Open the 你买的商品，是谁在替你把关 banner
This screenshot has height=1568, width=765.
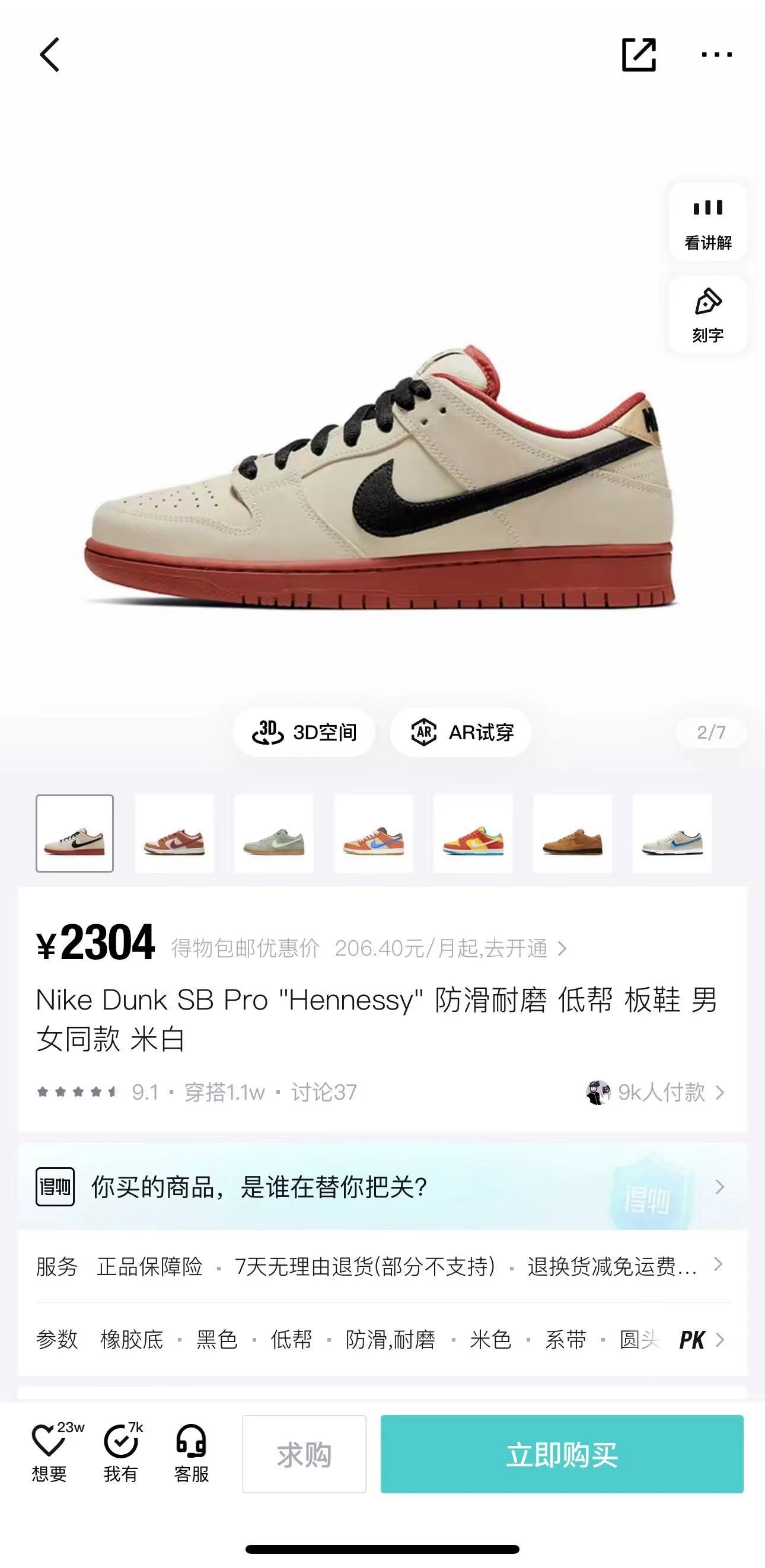tap(383, 1186)
